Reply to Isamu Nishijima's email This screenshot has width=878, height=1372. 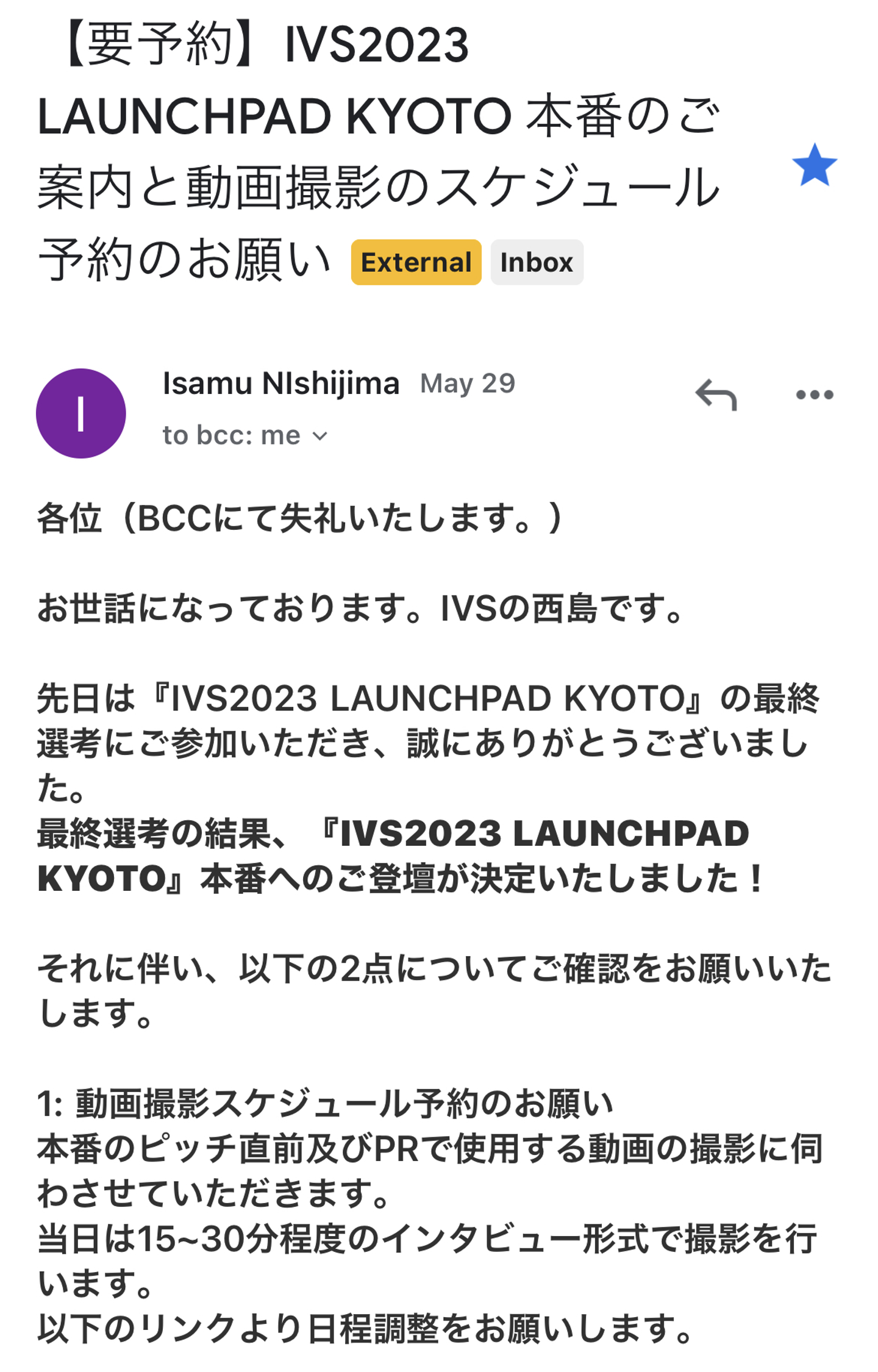(x=716, y=395)
